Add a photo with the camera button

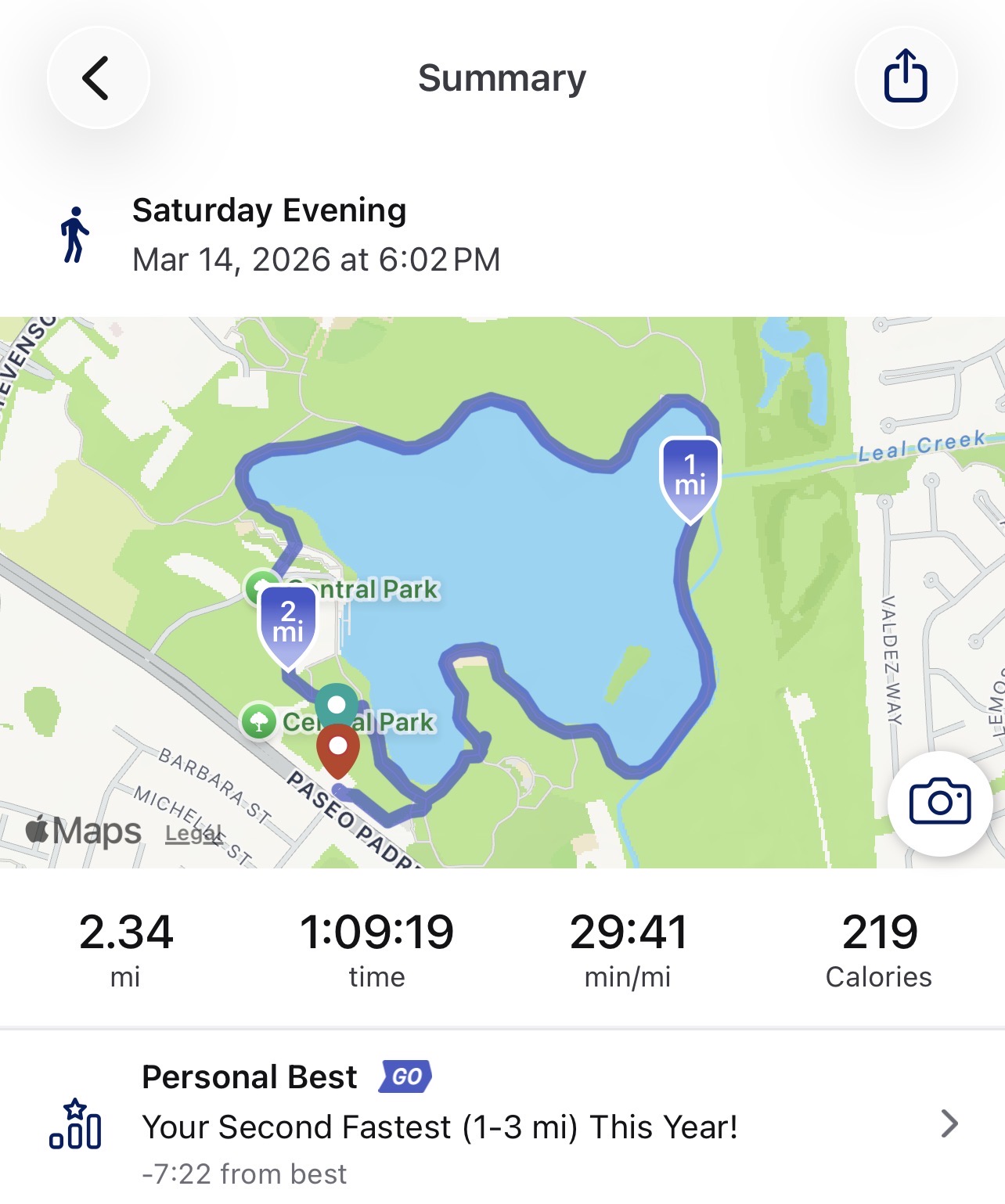click(939, 803)
